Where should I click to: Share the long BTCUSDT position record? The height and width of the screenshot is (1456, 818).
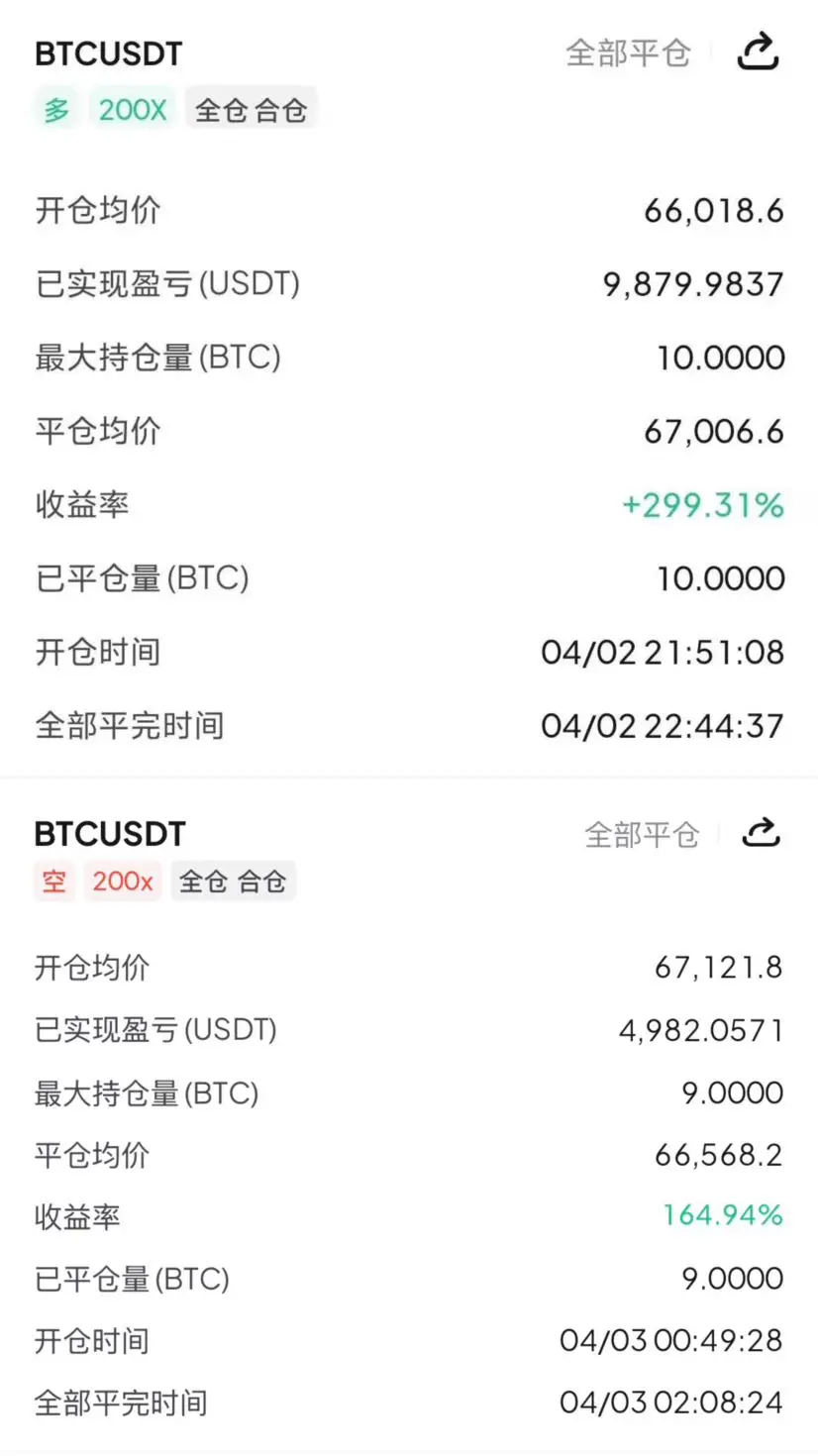click(x=759, y=52)
